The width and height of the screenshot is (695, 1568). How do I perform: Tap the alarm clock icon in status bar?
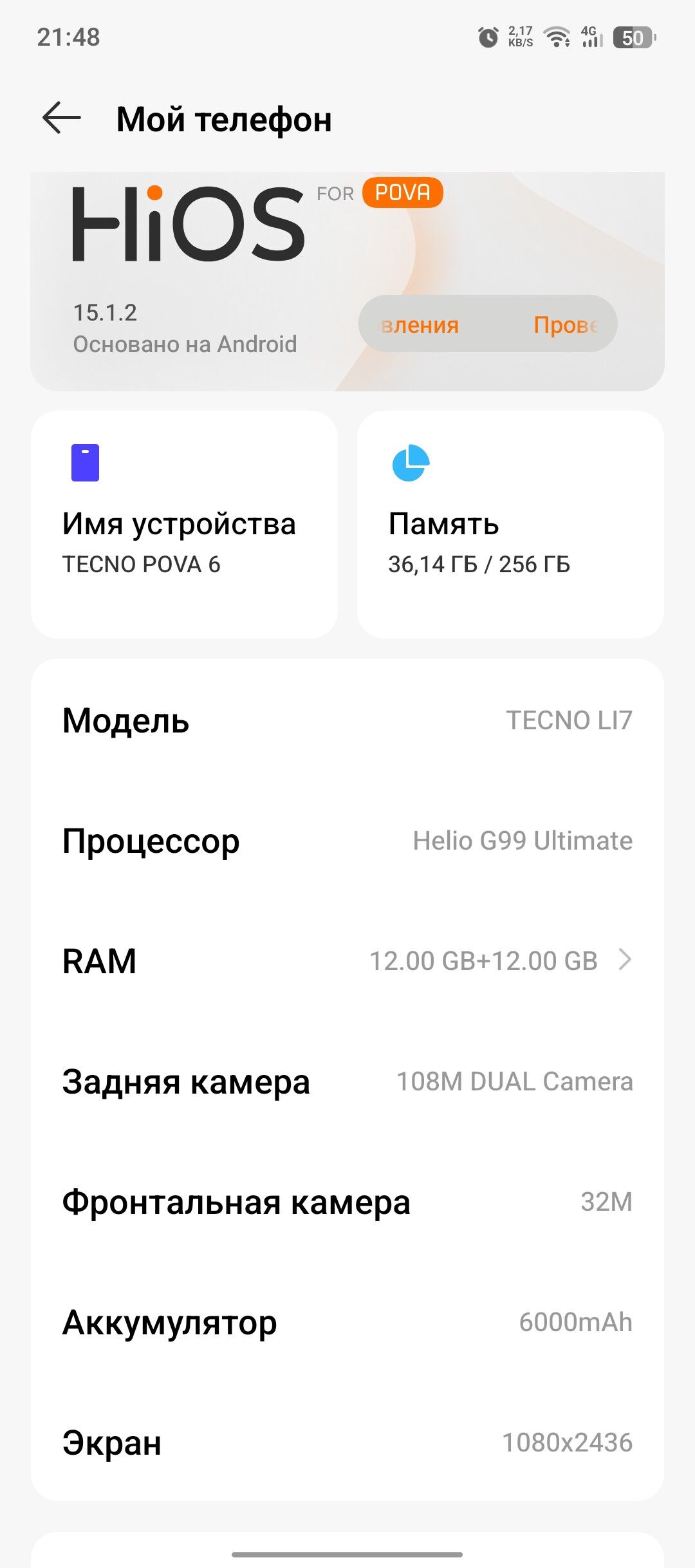click(x=489, y=37)
